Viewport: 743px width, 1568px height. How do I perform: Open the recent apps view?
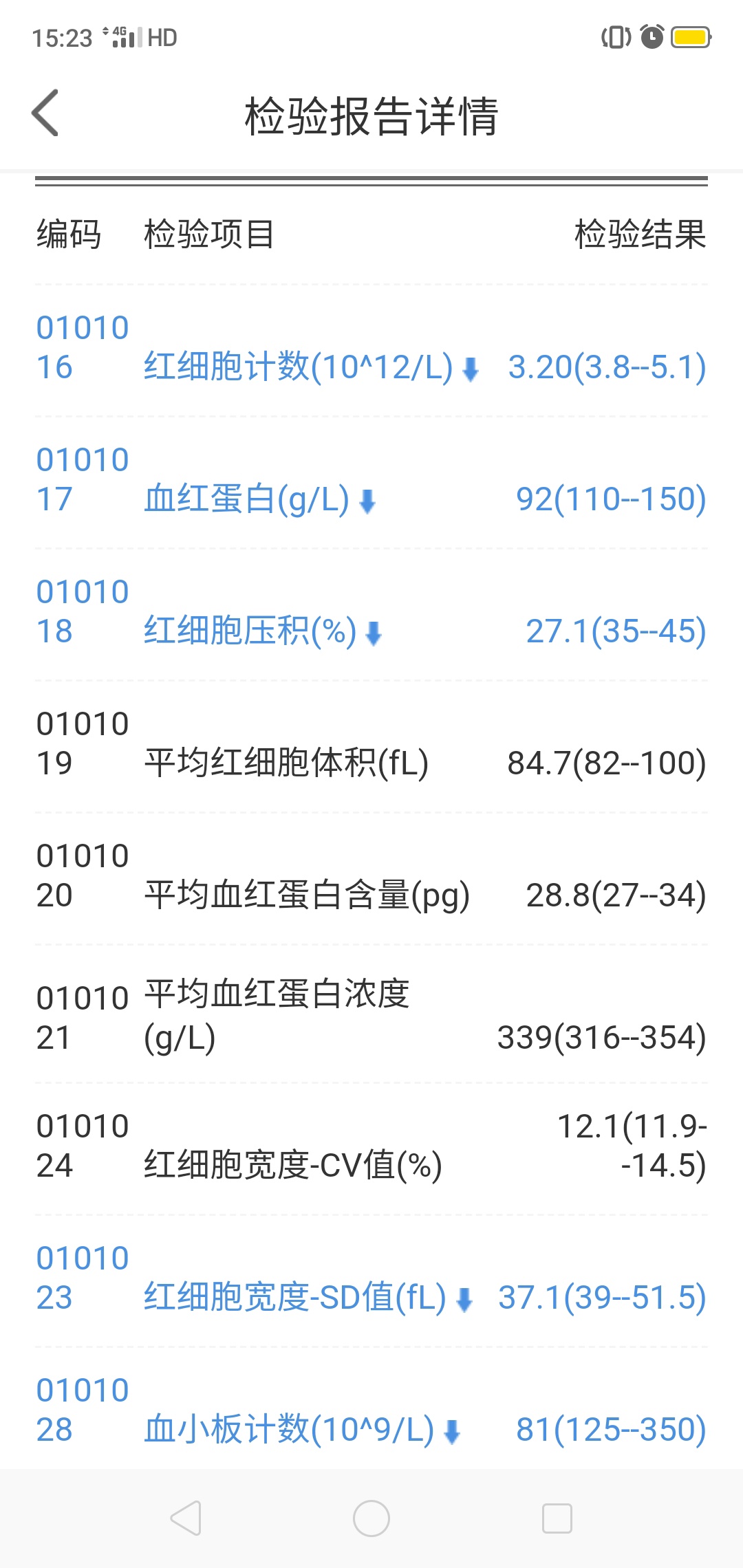point(557,1518)
